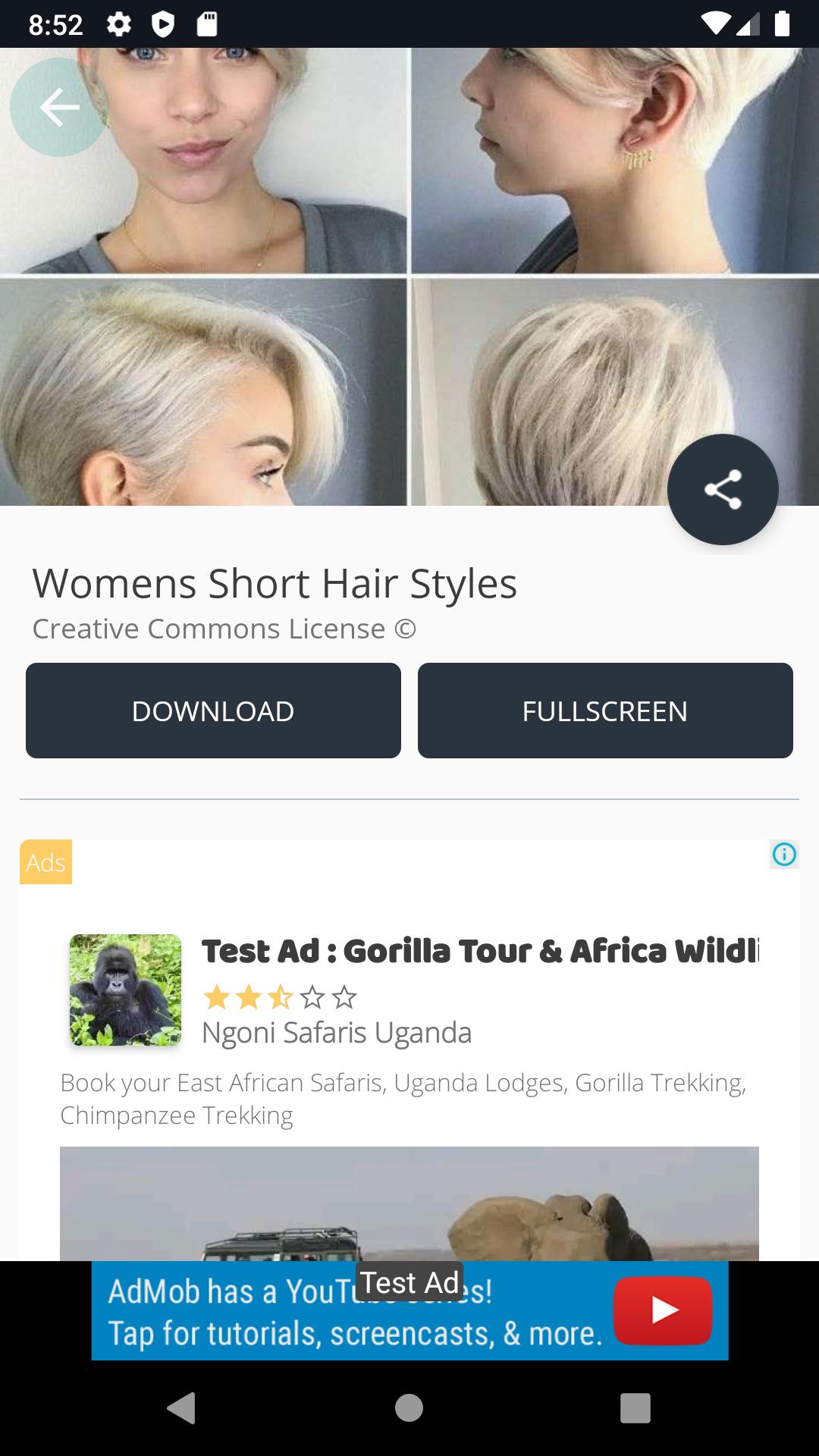
Task: Open Android settings gear in status bar
Action: [x=118, y=25]
